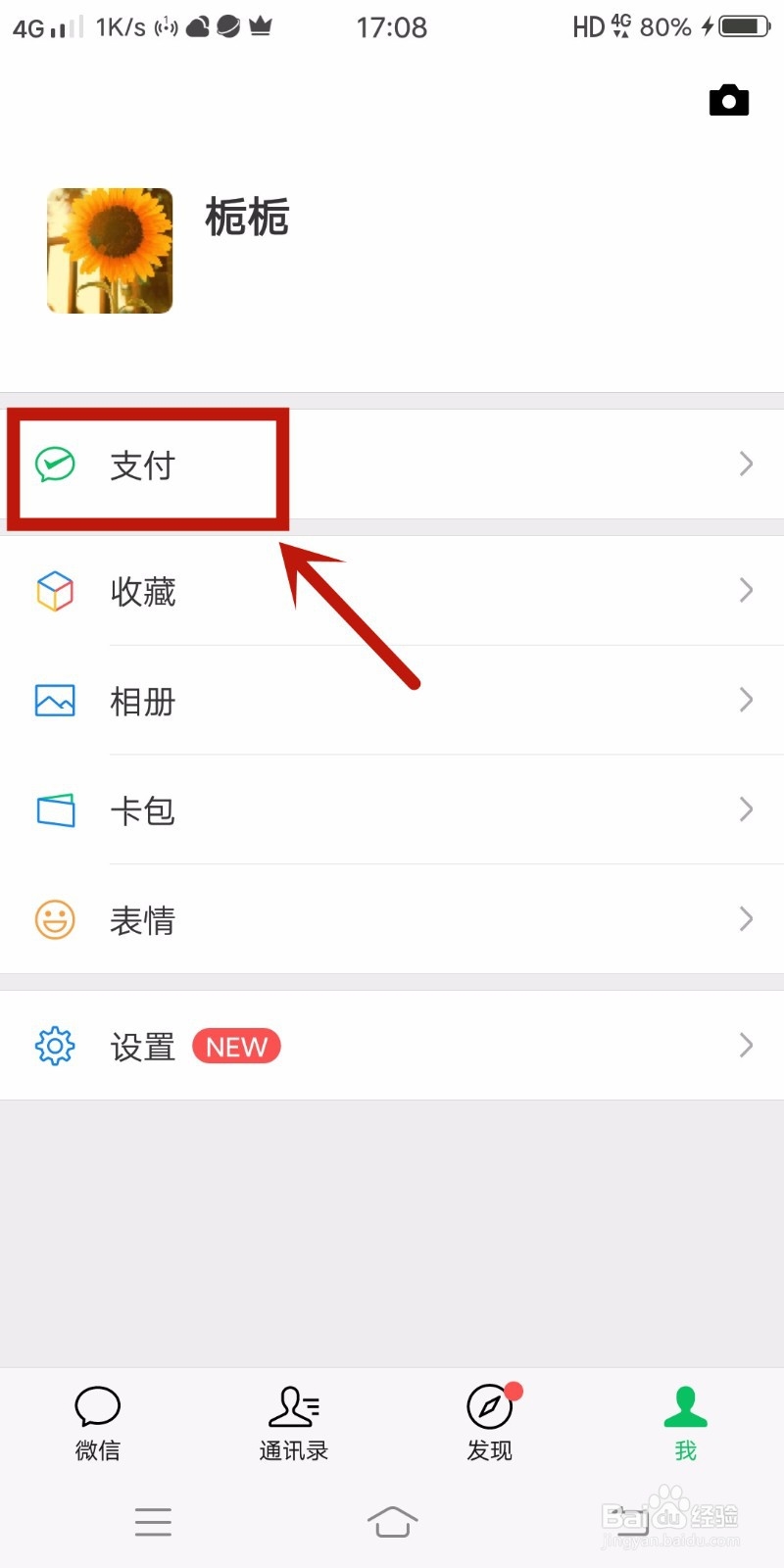Open the 相册 row chevron arrow

click(746, 700)
